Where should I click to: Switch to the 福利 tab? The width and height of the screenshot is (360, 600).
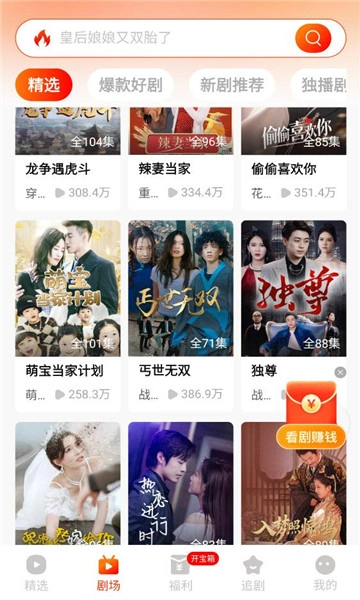click(181, 573)
